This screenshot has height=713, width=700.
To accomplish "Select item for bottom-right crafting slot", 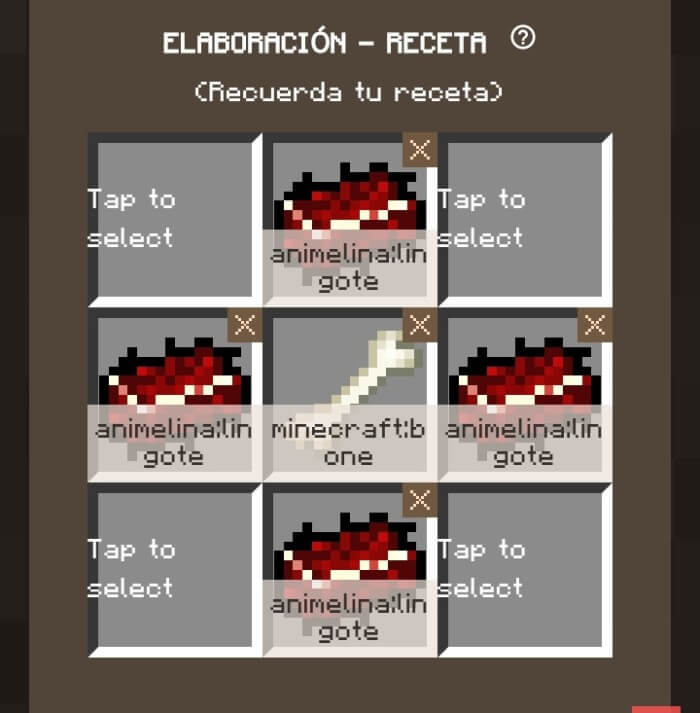I will click(x=524, y=569).
